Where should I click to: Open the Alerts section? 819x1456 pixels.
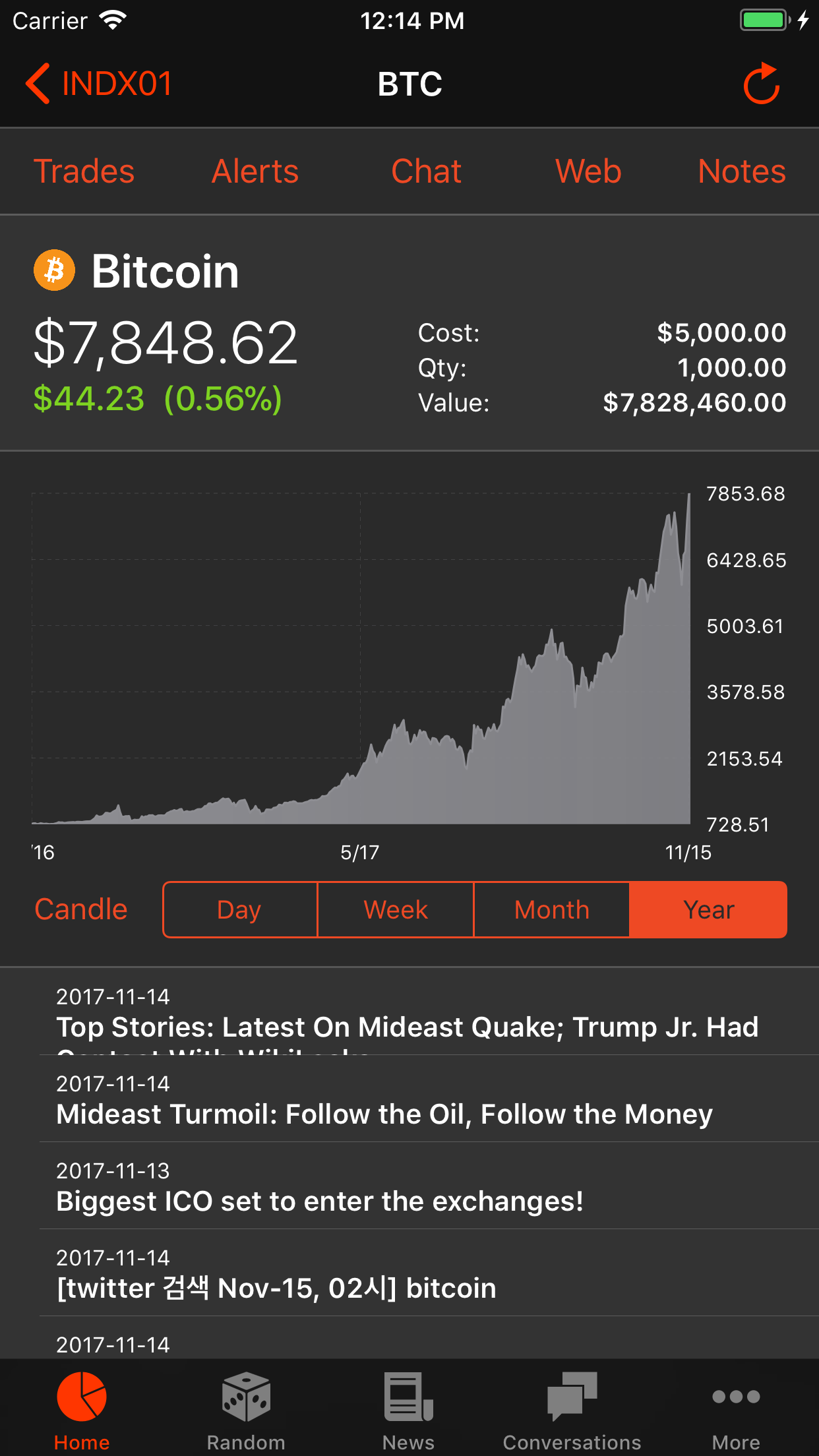[255, 171]
